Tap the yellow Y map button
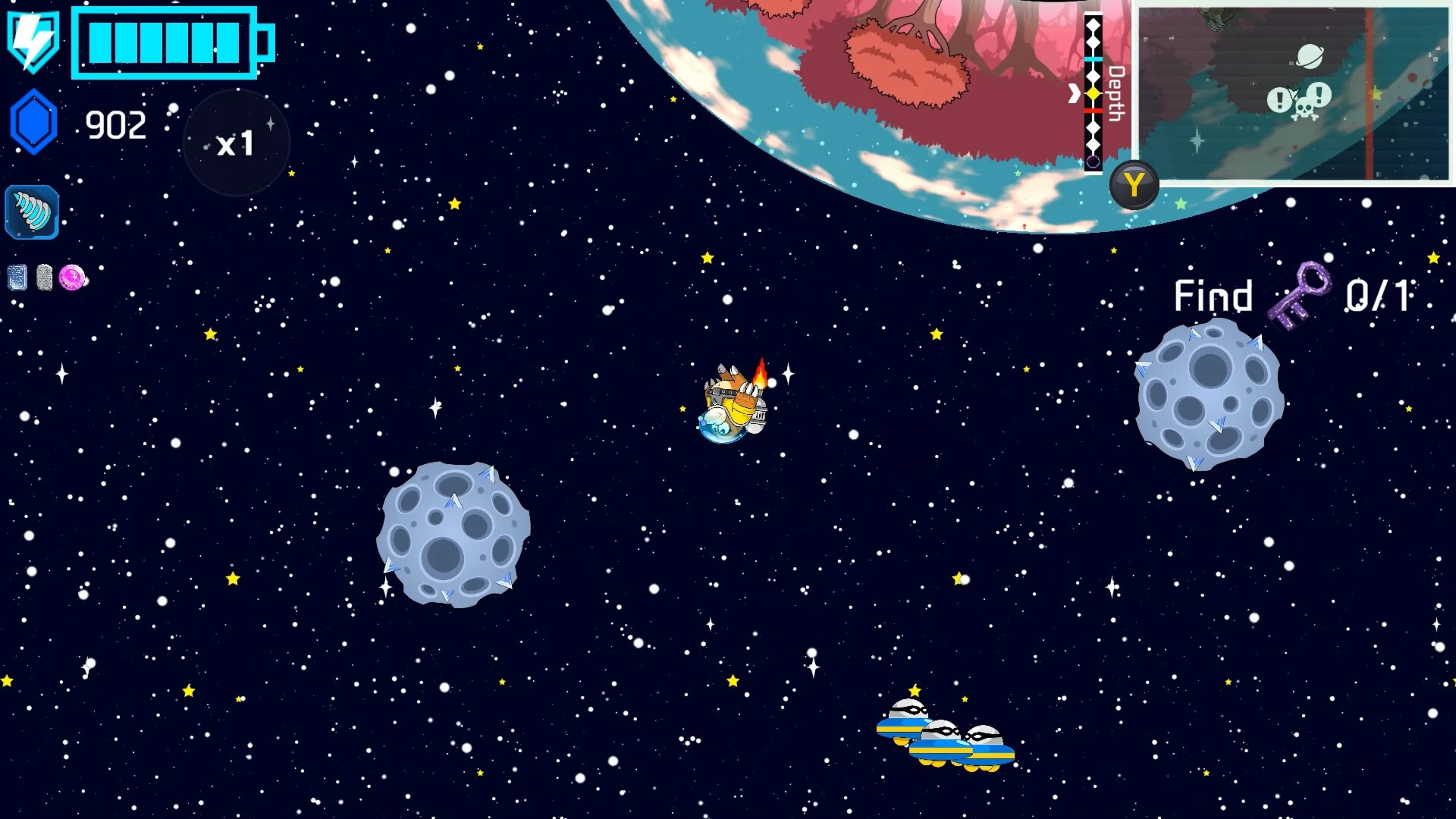The width and height of the screenshot is (1456, 819). (1134, 184)
